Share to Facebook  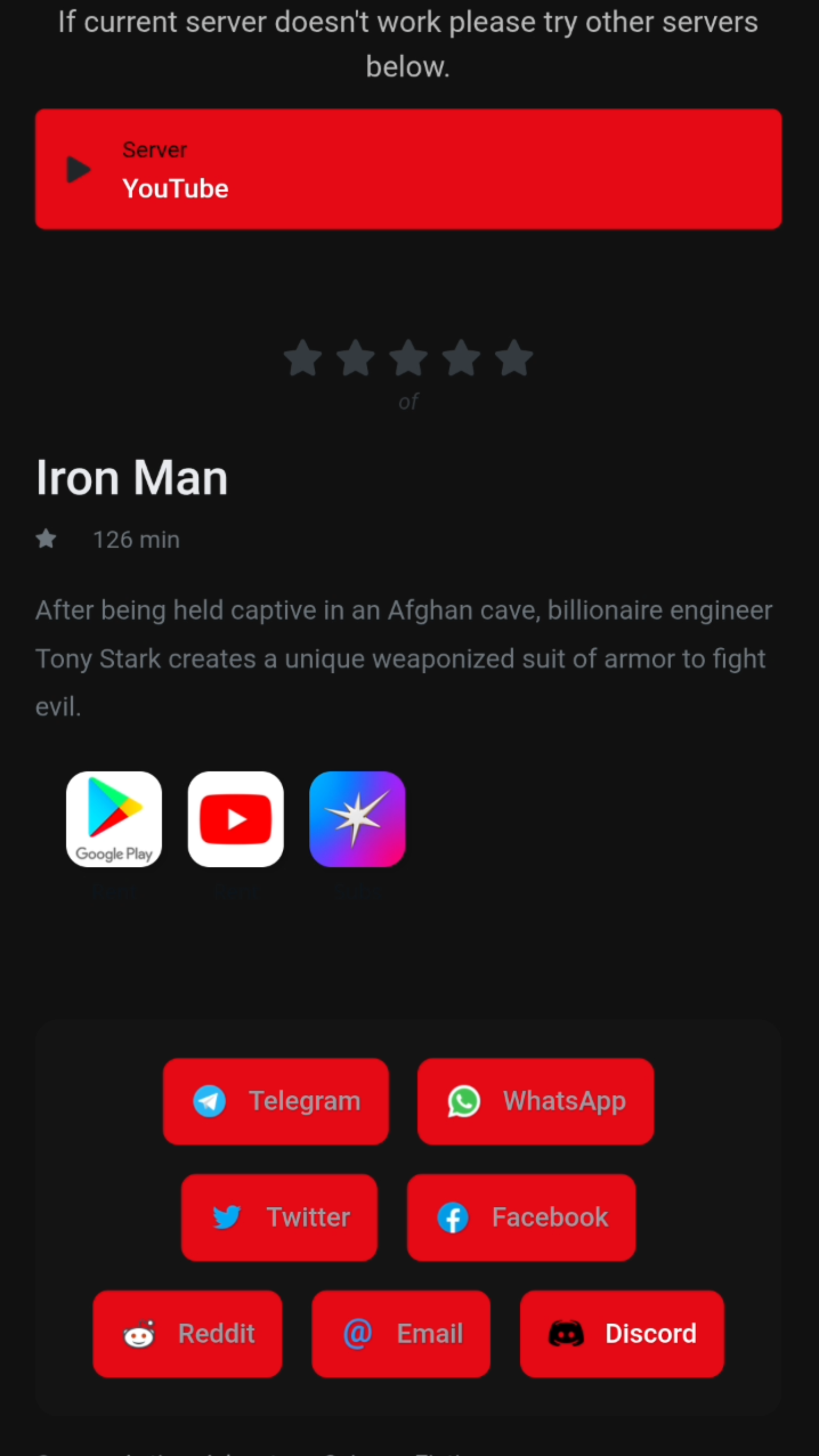coord(521,1218)
